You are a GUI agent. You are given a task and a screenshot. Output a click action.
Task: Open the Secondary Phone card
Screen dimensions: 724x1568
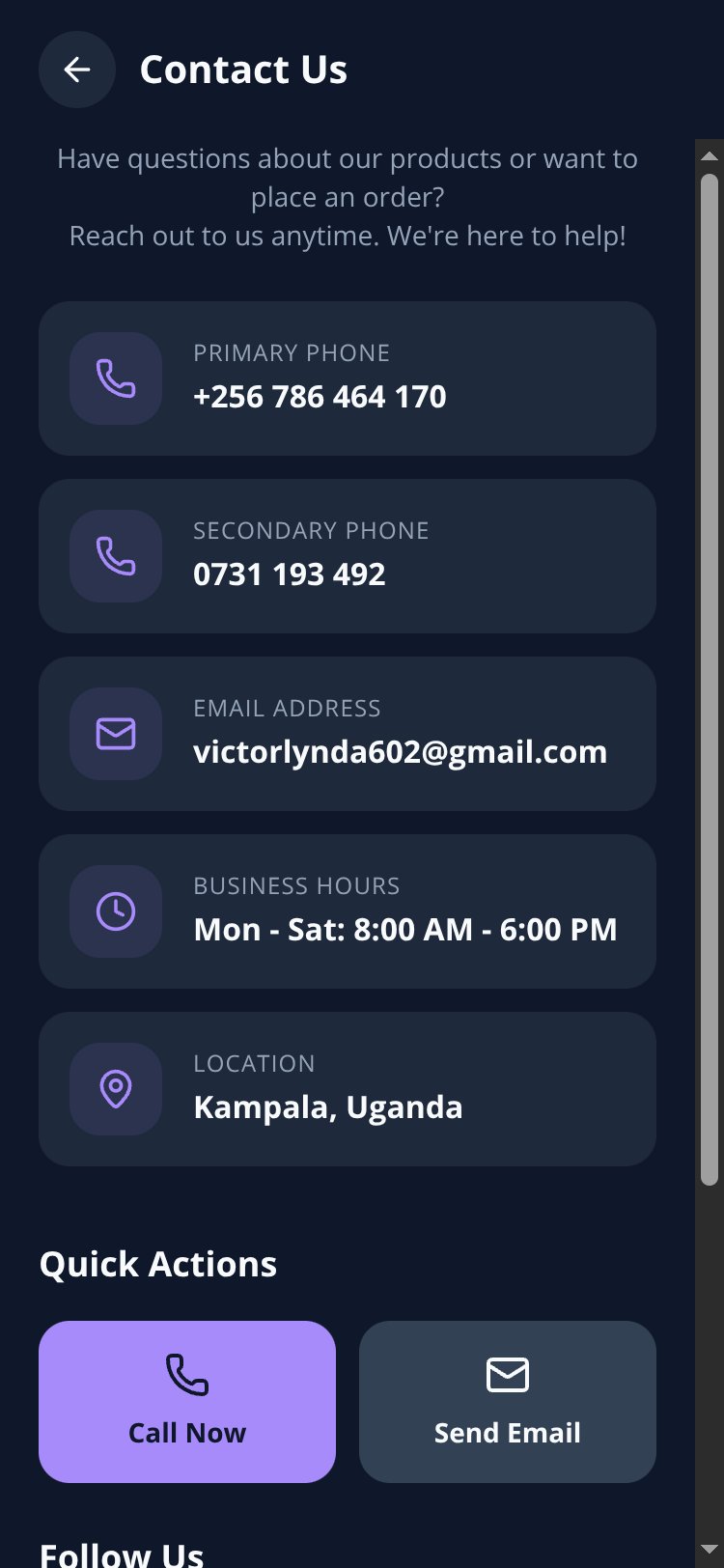click(348, 556)
